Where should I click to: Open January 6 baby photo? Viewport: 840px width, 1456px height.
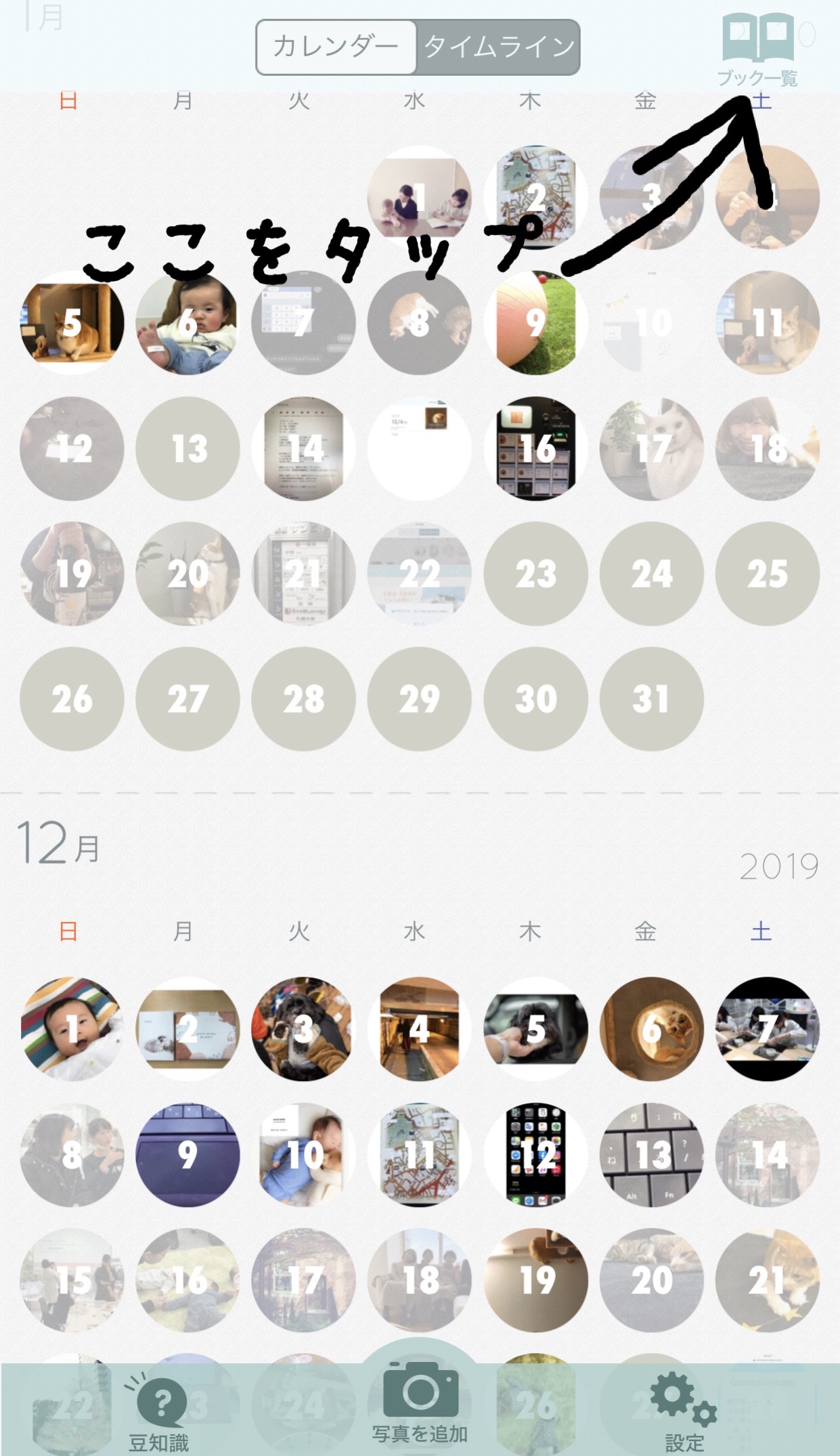187,323
